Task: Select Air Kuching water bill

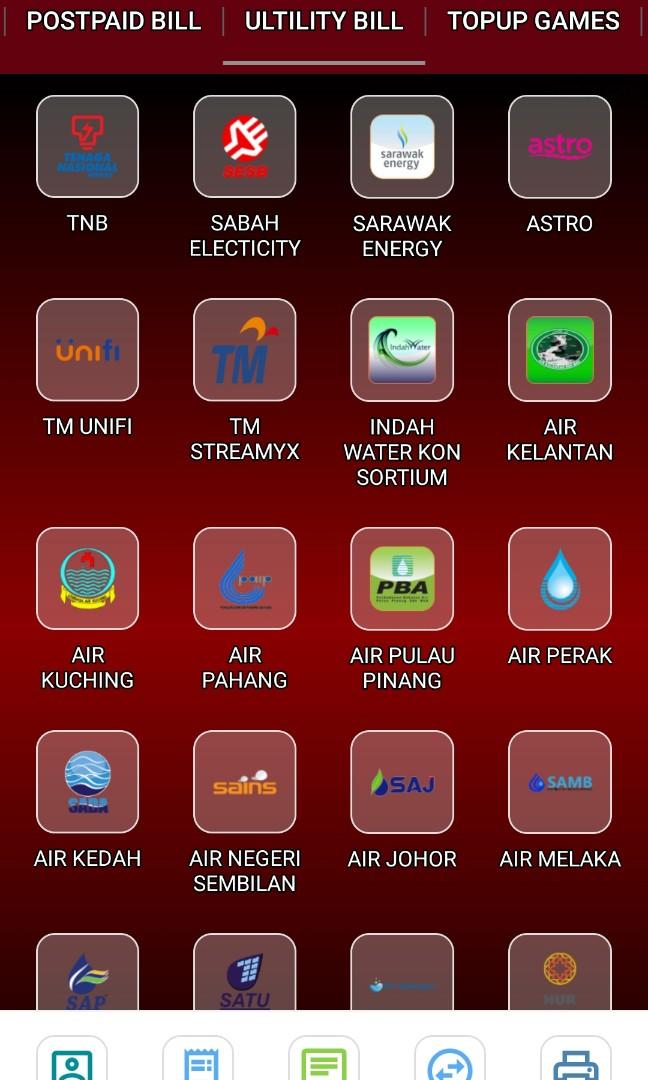Action: (87, 578)
